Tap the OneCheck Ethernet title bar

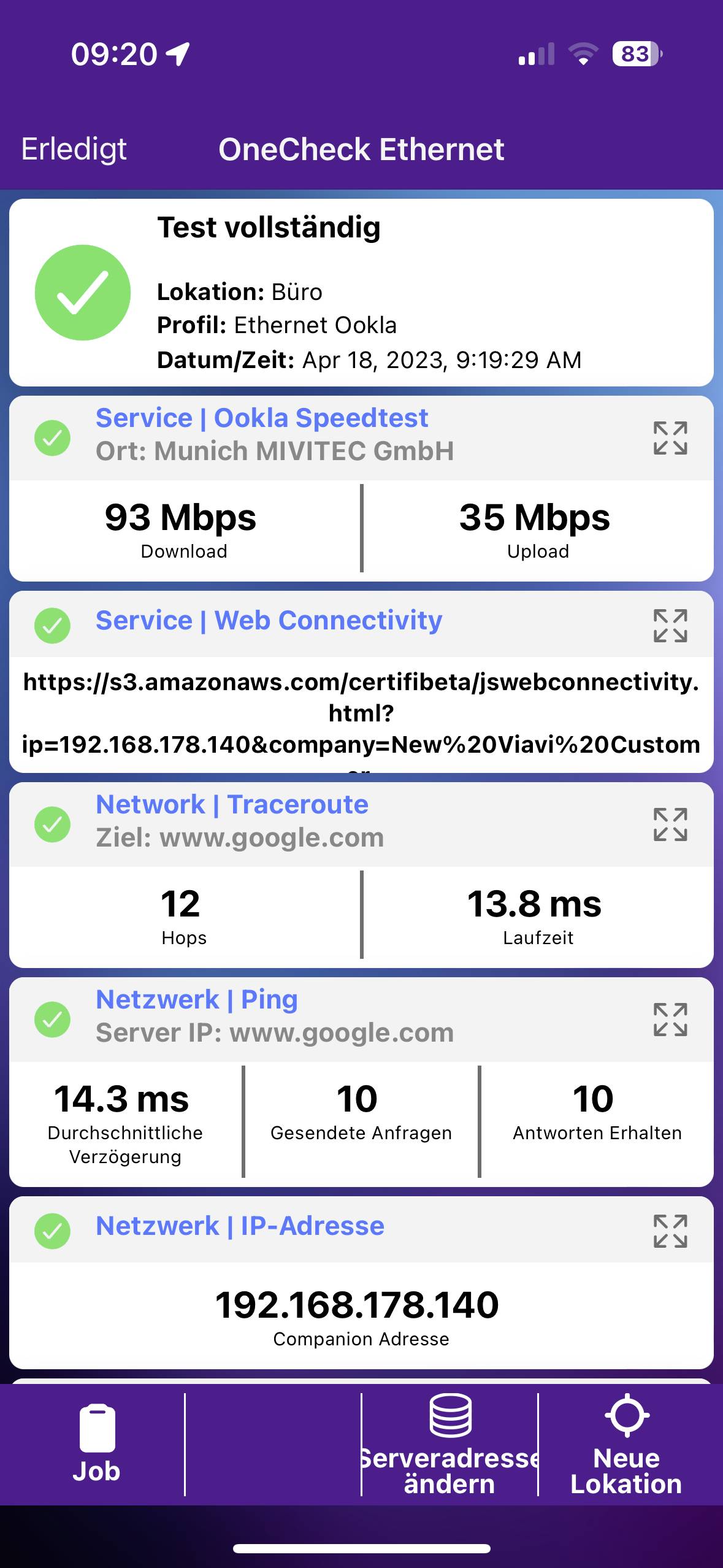point(362,148)
